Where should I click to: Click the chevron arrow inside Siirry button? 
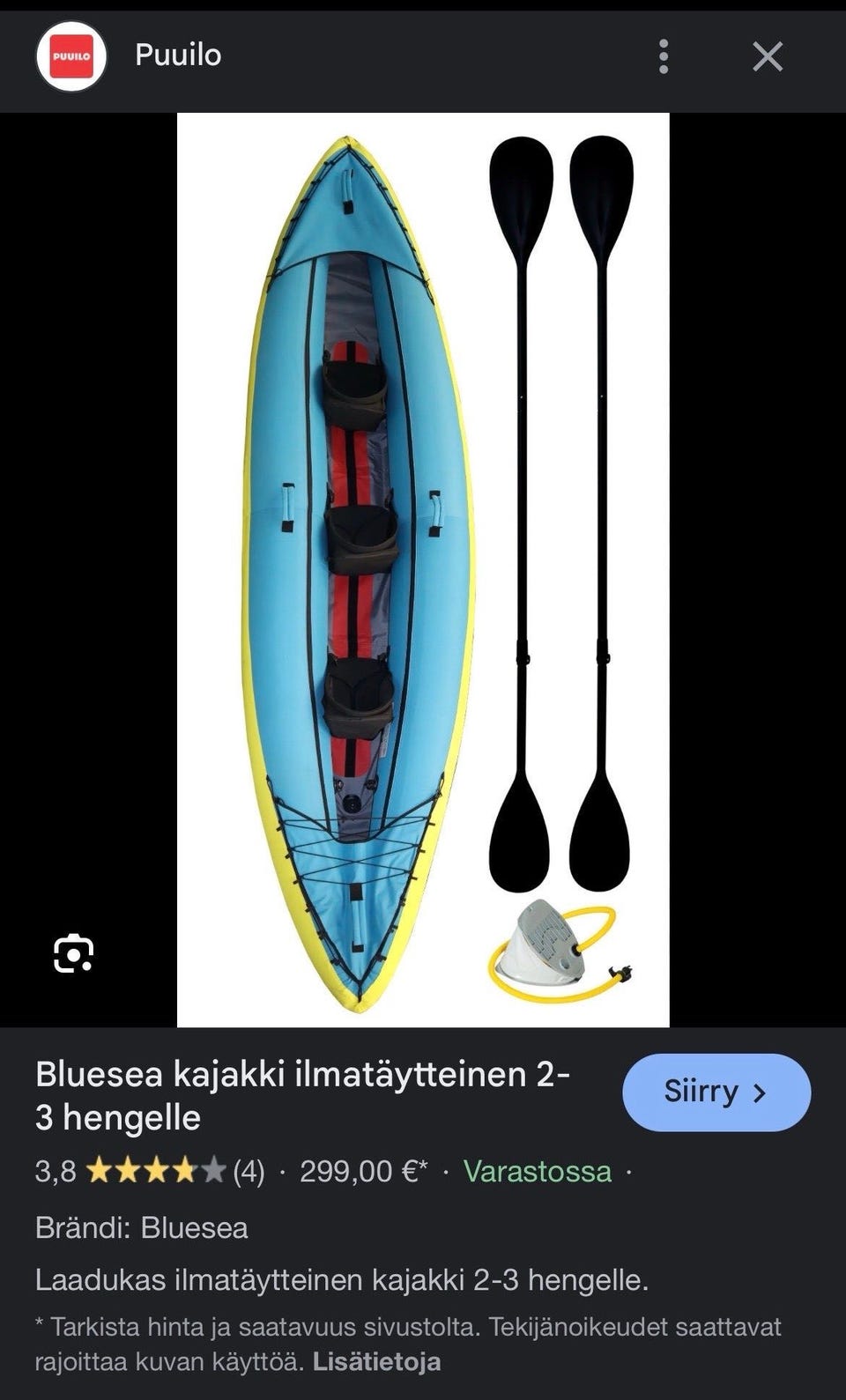tap(760, 1092)
